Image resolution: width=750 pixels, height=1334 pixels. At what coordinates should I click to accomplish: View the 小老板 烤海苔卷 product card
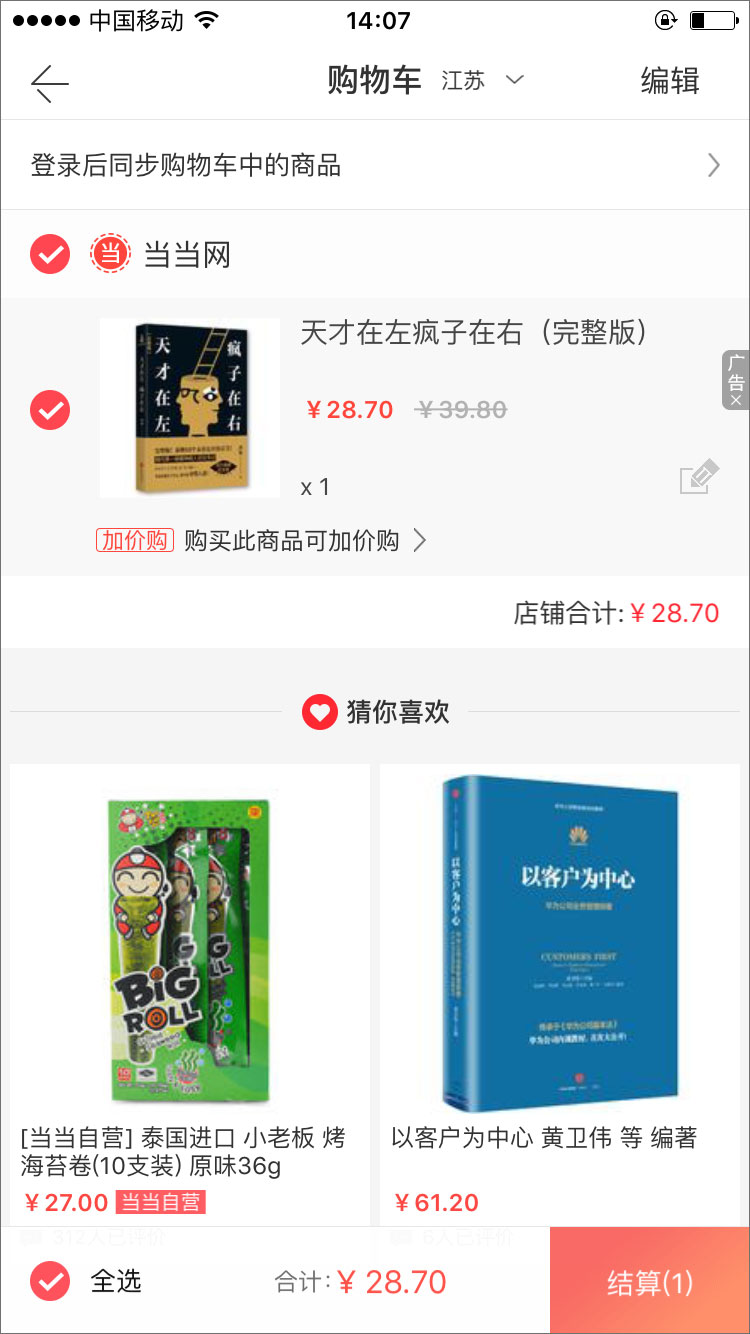click(x=190, y=990)
